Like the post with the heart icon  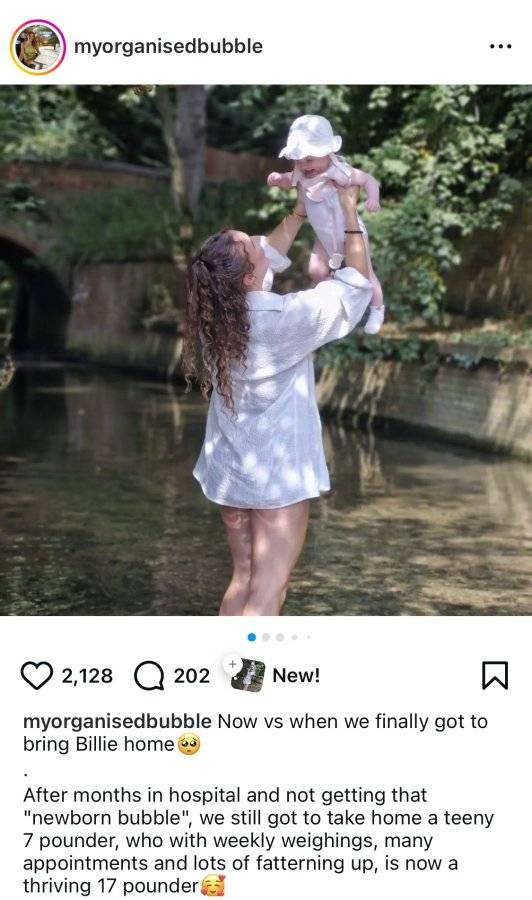(x=37, y=675)
